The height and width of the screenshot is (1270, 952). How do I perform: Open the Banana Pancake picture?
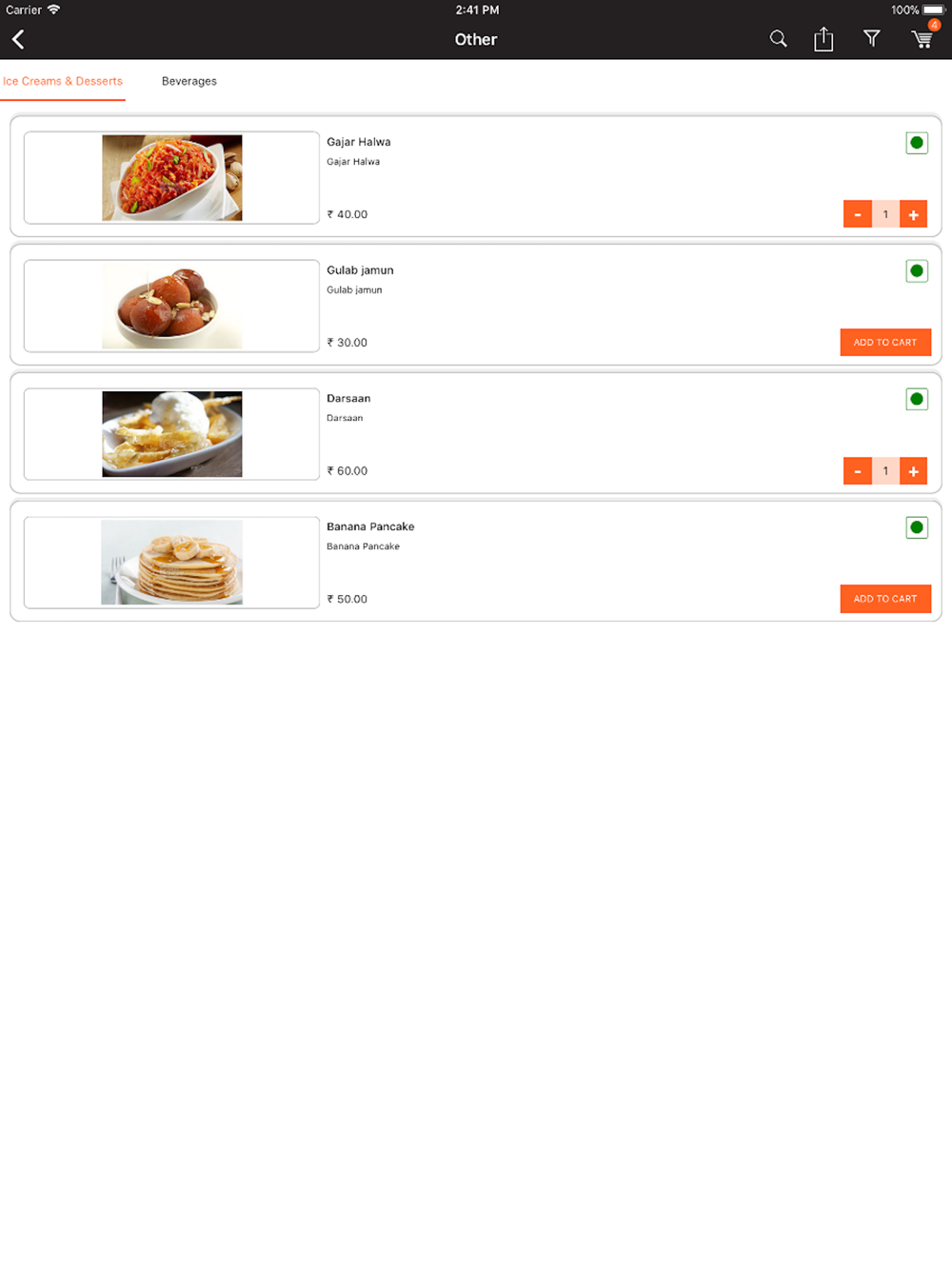172,563
